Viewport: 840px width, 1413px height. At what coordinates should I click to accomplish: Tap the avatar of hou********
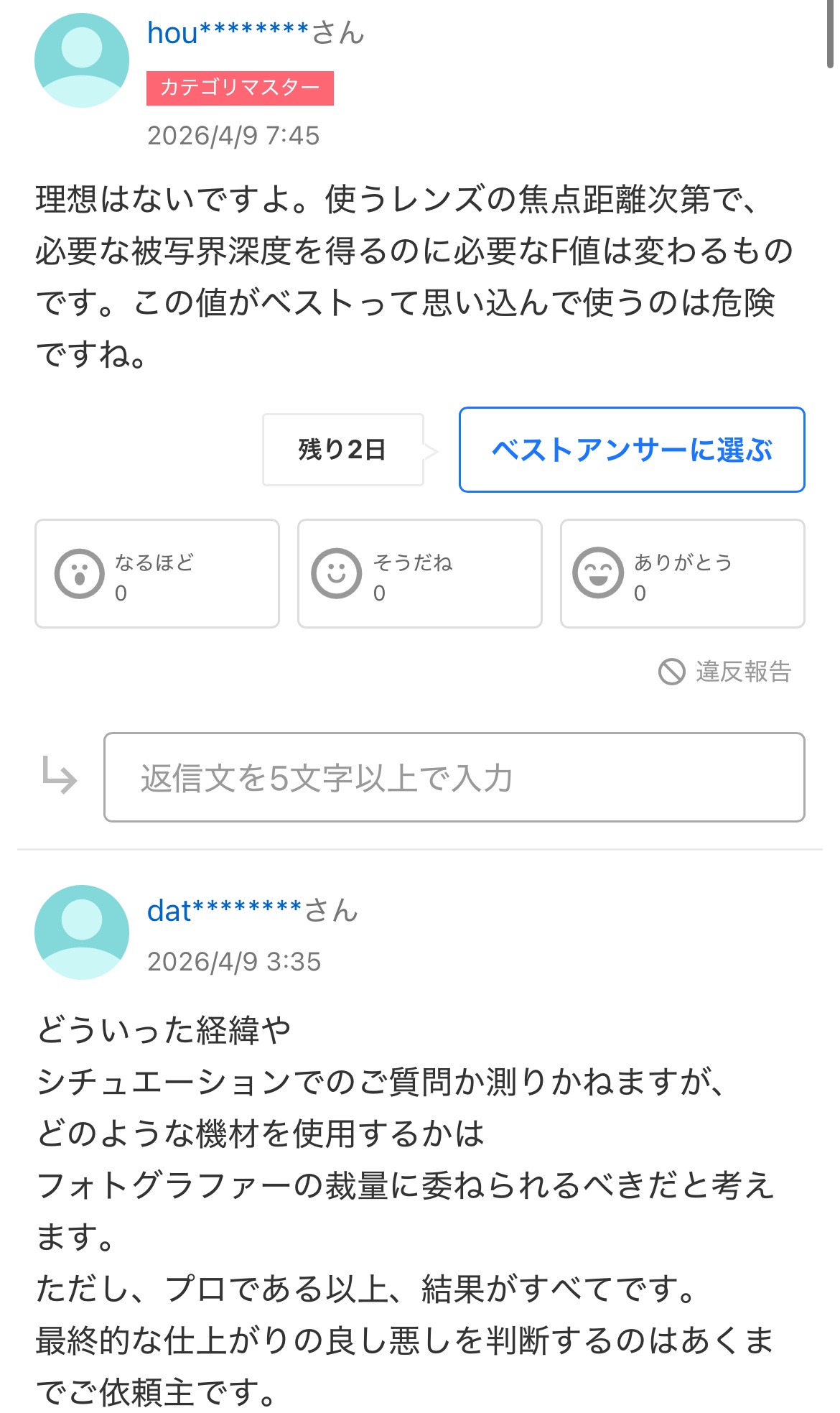click(x=82, y=60)
